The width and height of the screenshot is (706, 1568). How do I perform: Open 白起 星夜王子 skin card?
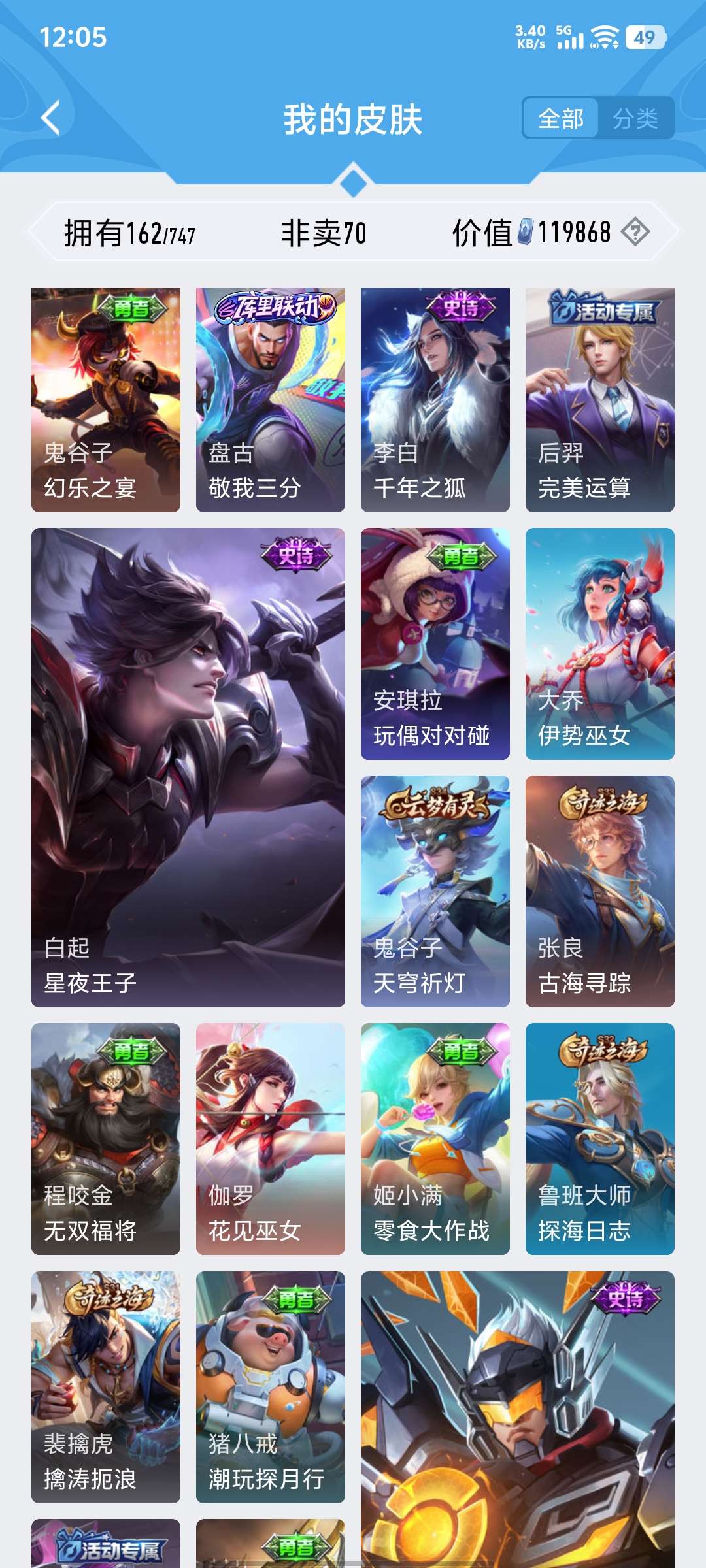pos(188,767)
